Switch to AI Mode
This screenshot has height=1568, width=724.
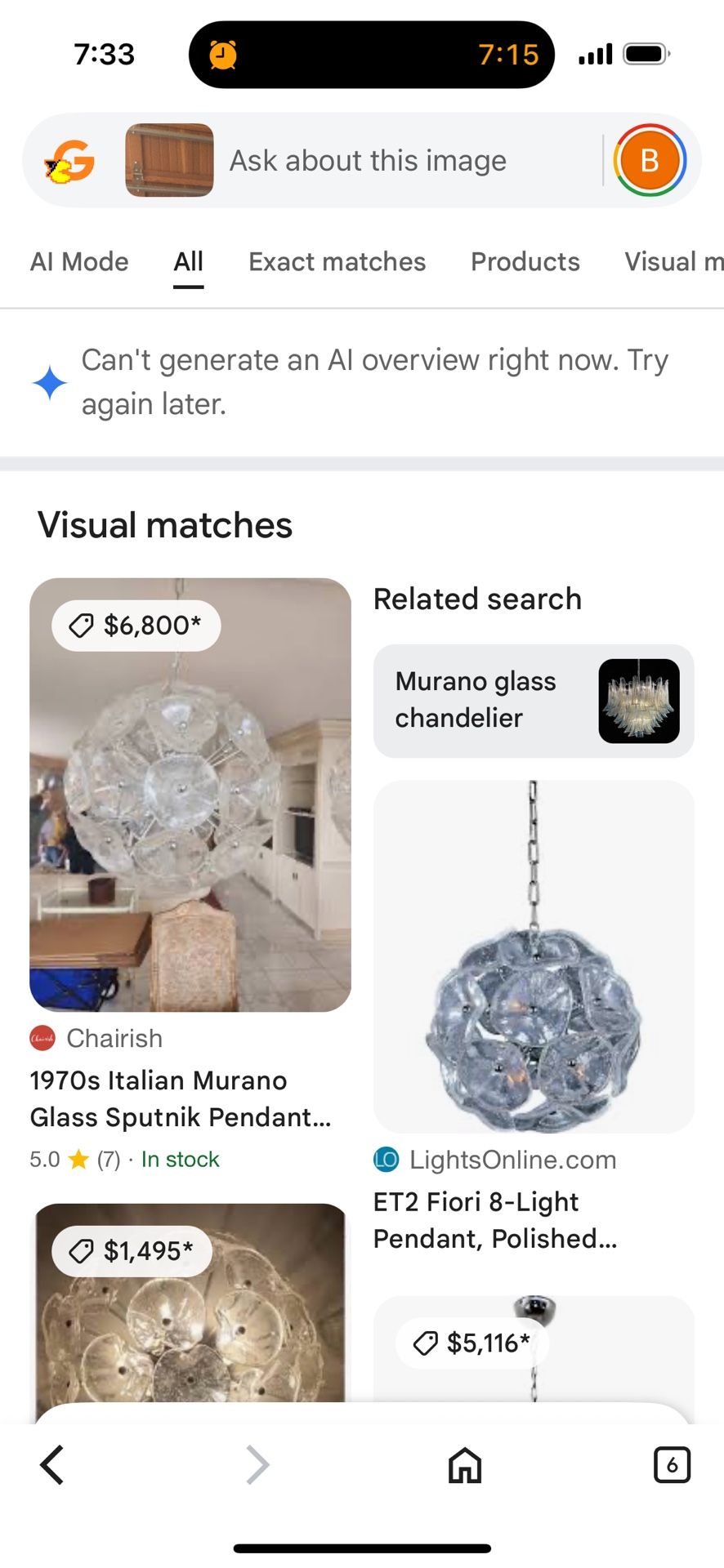(78, 261)
